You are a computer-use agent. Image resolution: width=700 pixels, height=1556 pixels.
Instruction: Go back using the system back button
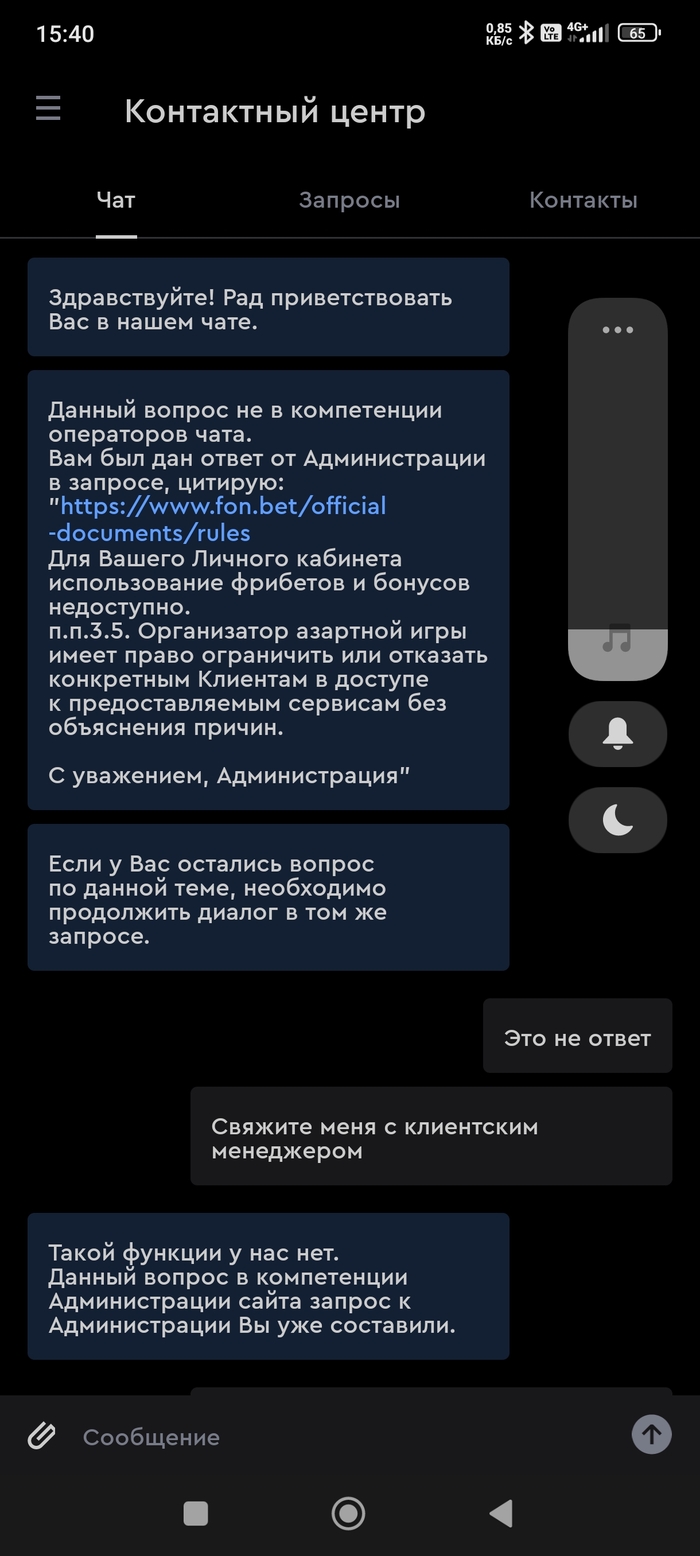501,1513
